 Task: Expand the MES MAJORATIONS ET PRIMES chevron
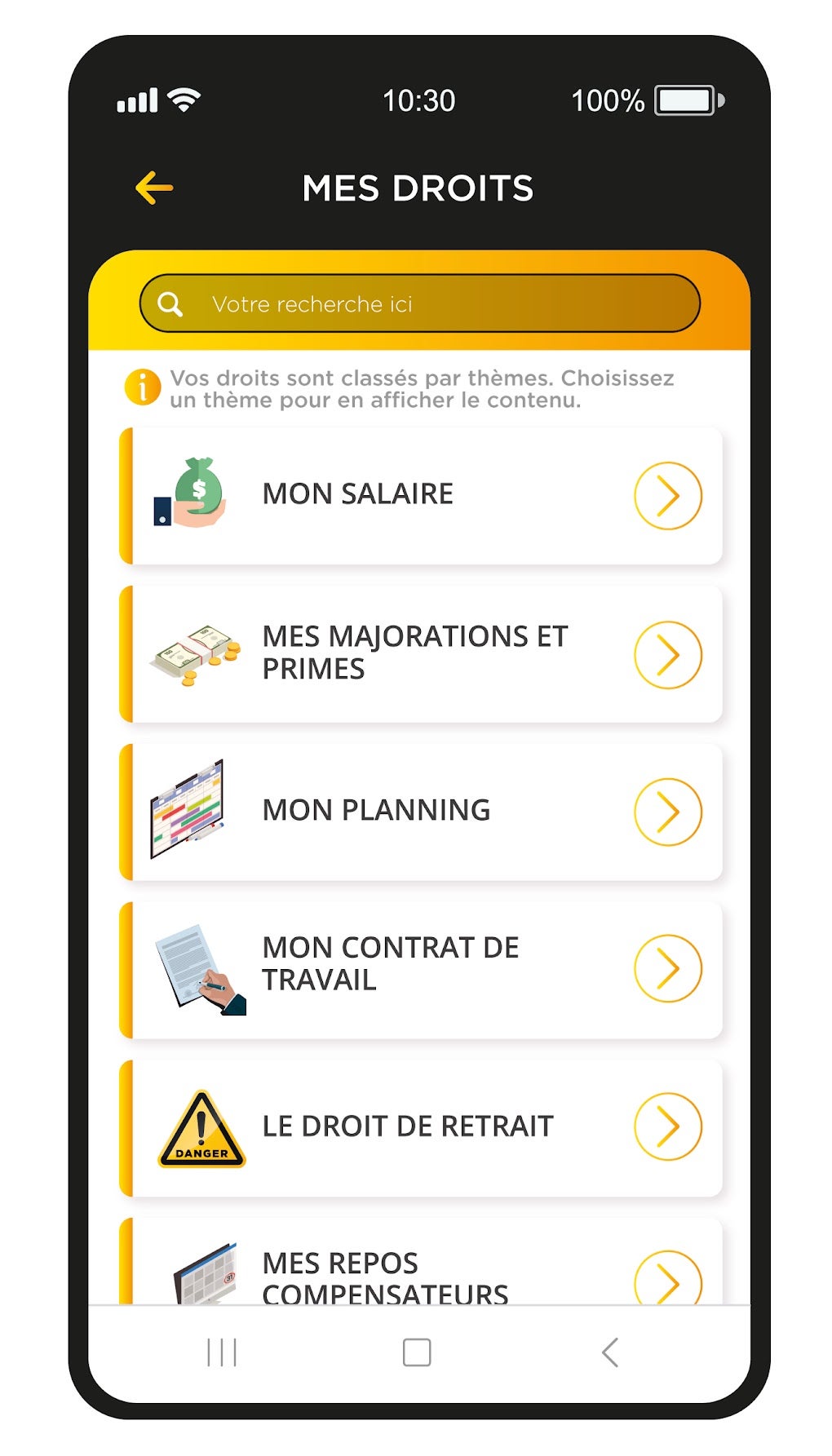tap(668, 653)
